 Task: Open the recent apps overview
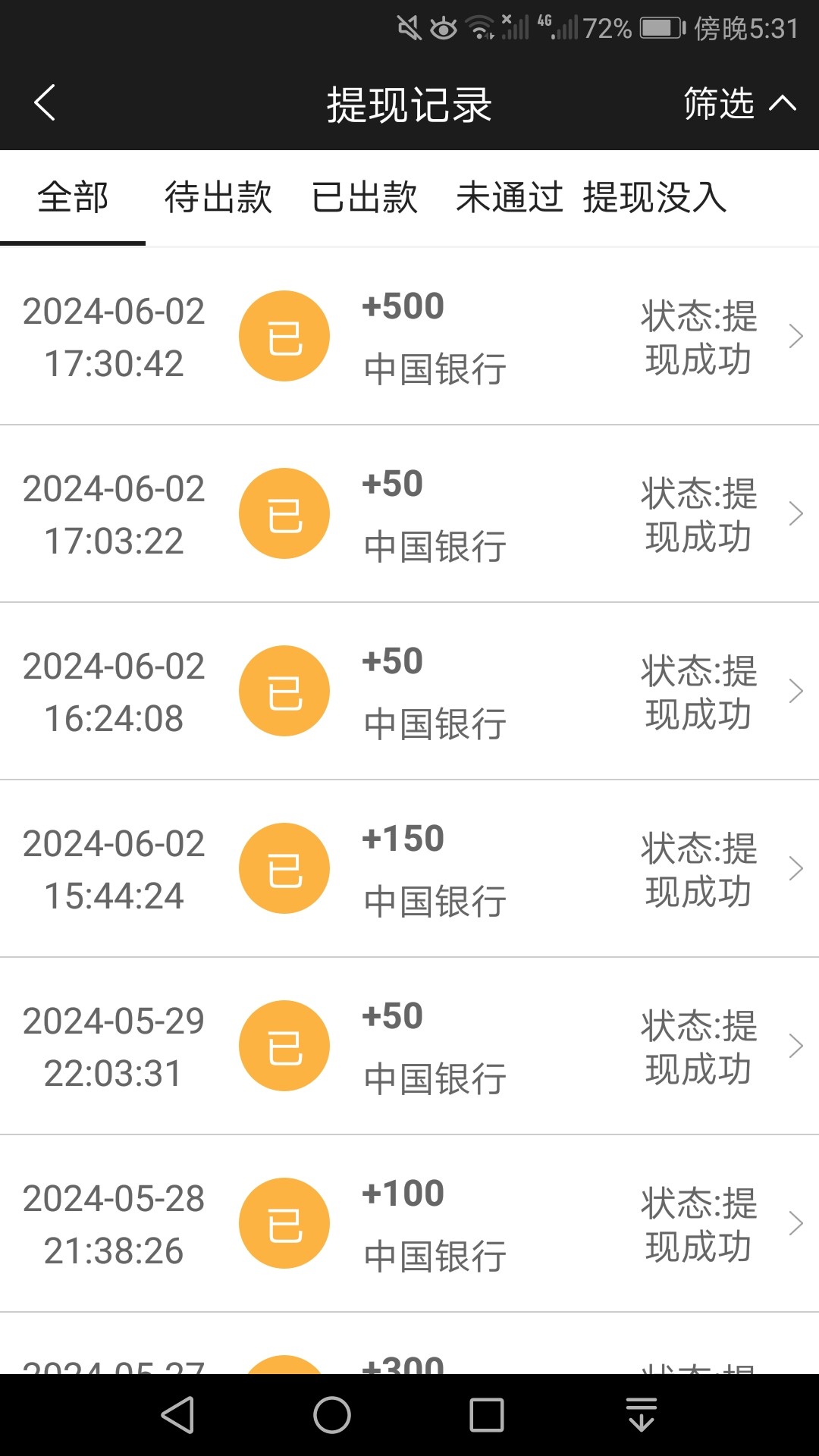tap(486, 1415)
